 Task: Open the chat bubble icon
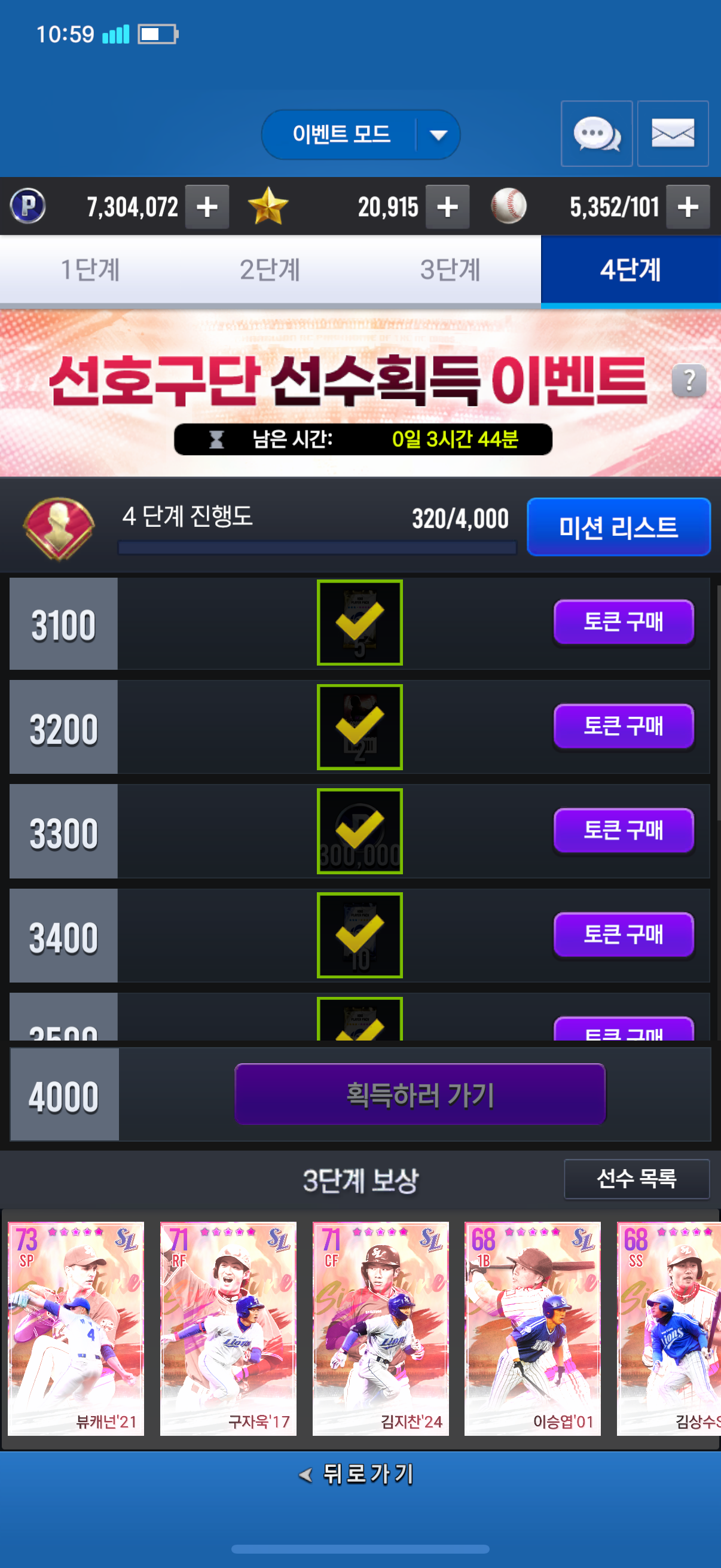(595, 134)
